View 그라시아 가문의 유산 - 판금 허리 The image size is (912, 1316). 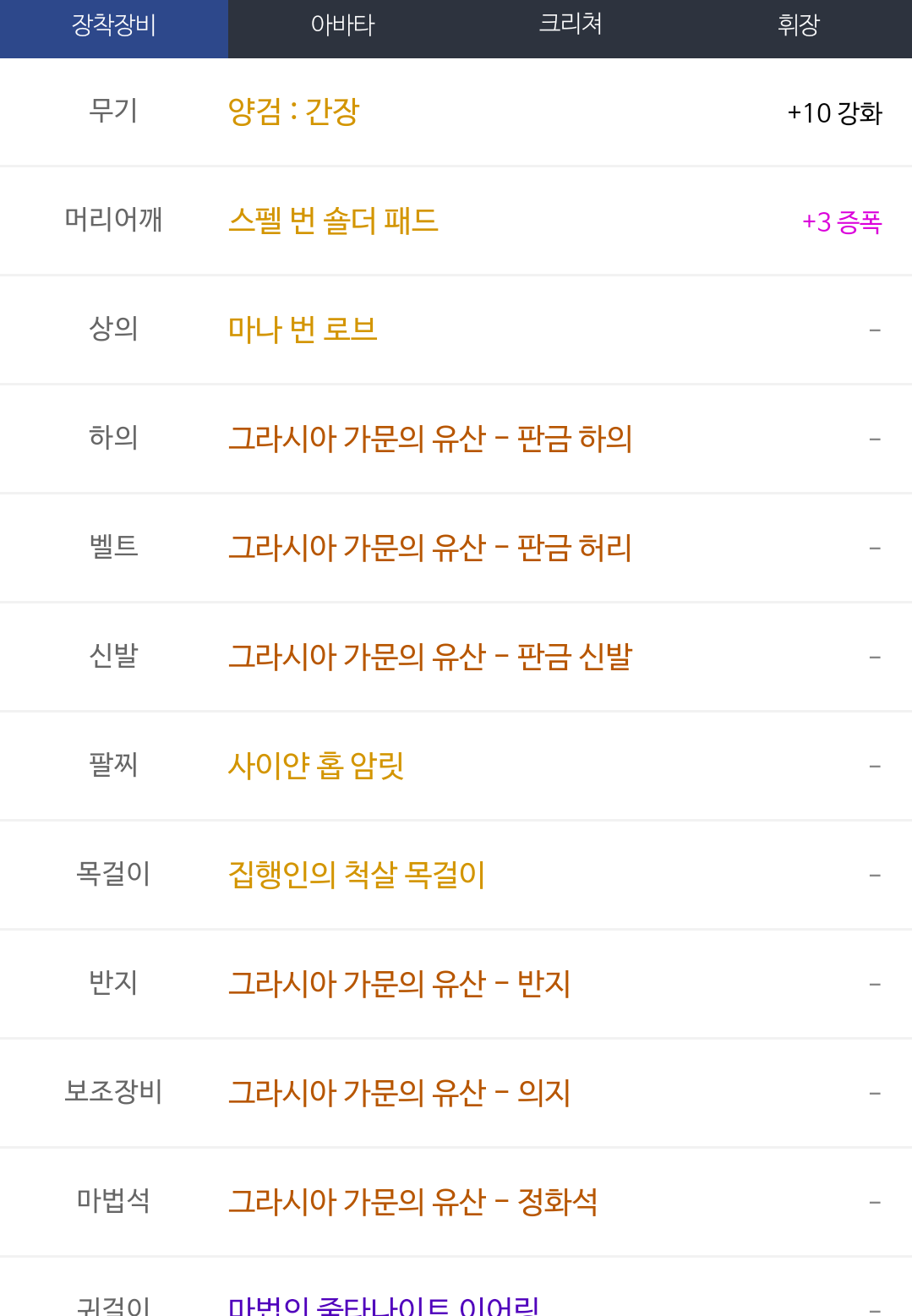(430, 547)
